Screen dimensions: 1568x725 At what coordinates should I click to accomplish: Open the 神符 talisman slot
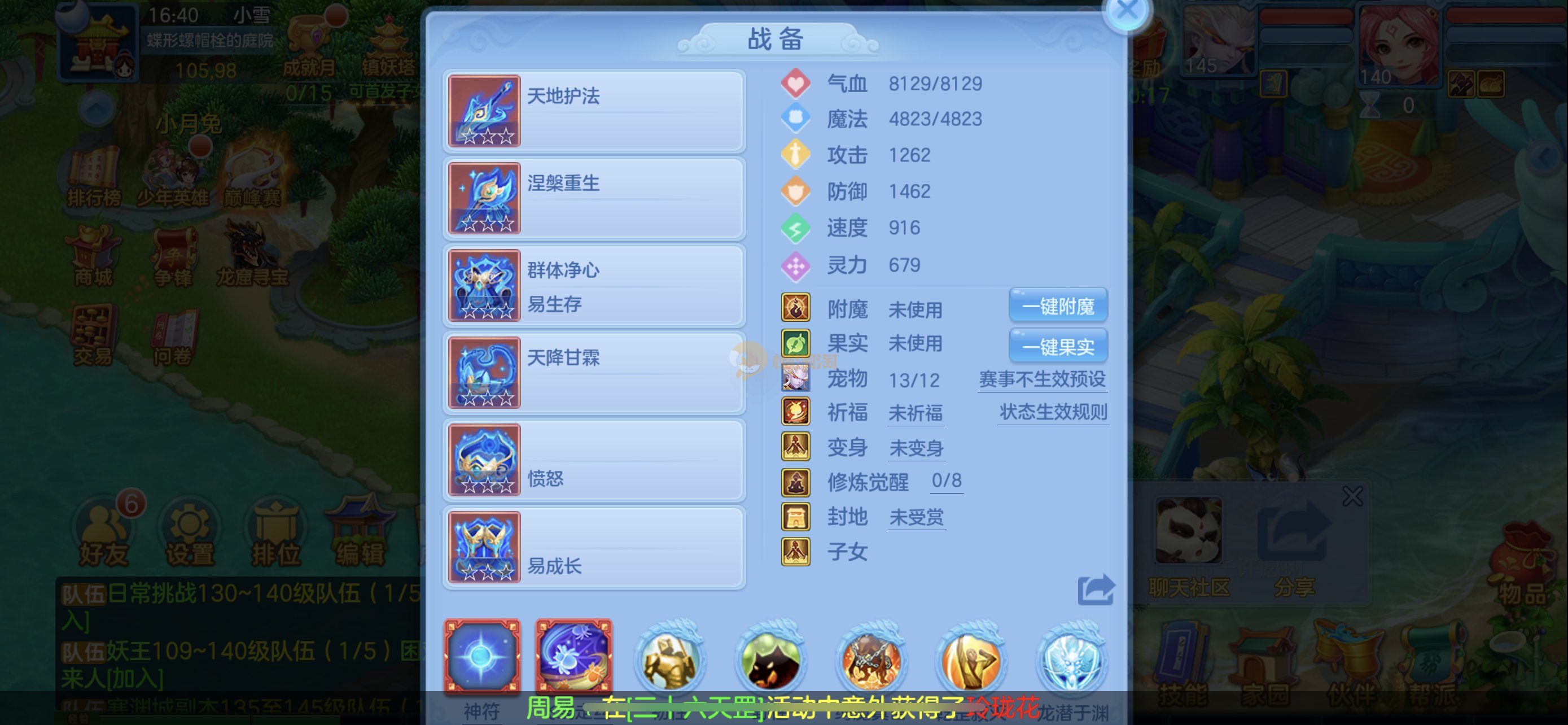[x=481, y=657]
